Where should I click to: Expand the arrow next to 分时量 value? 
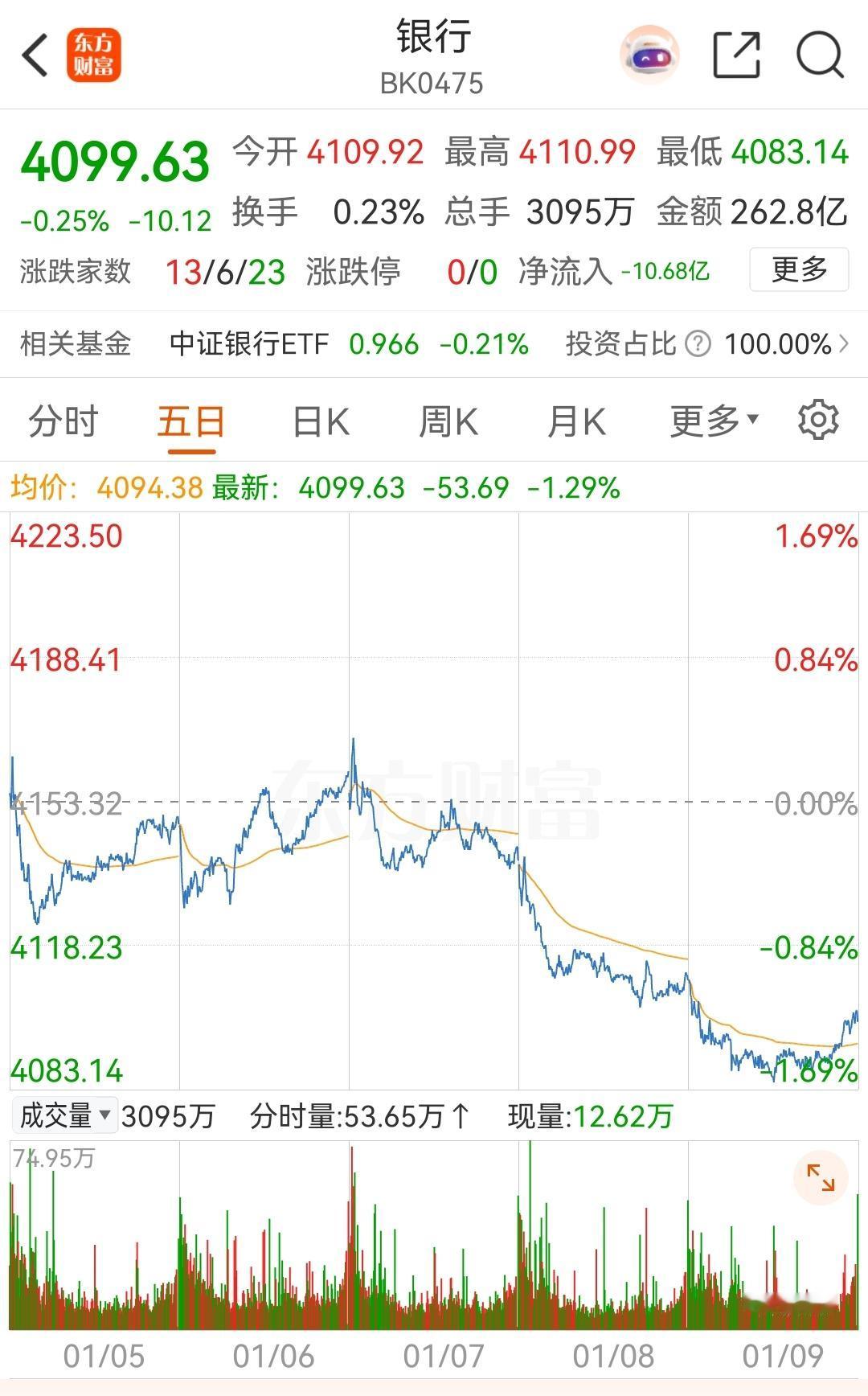(x=461, y=1117)
